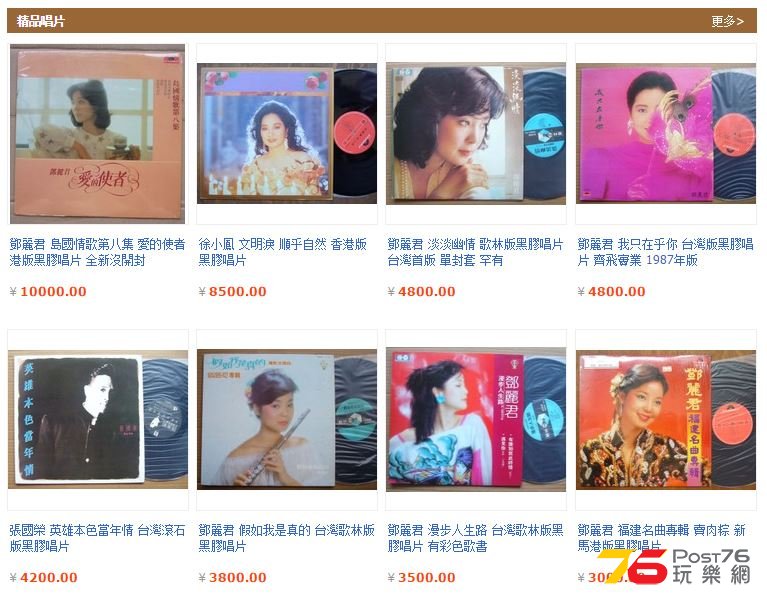View the 假如我是真的 flute album photo

coord(286,420)
